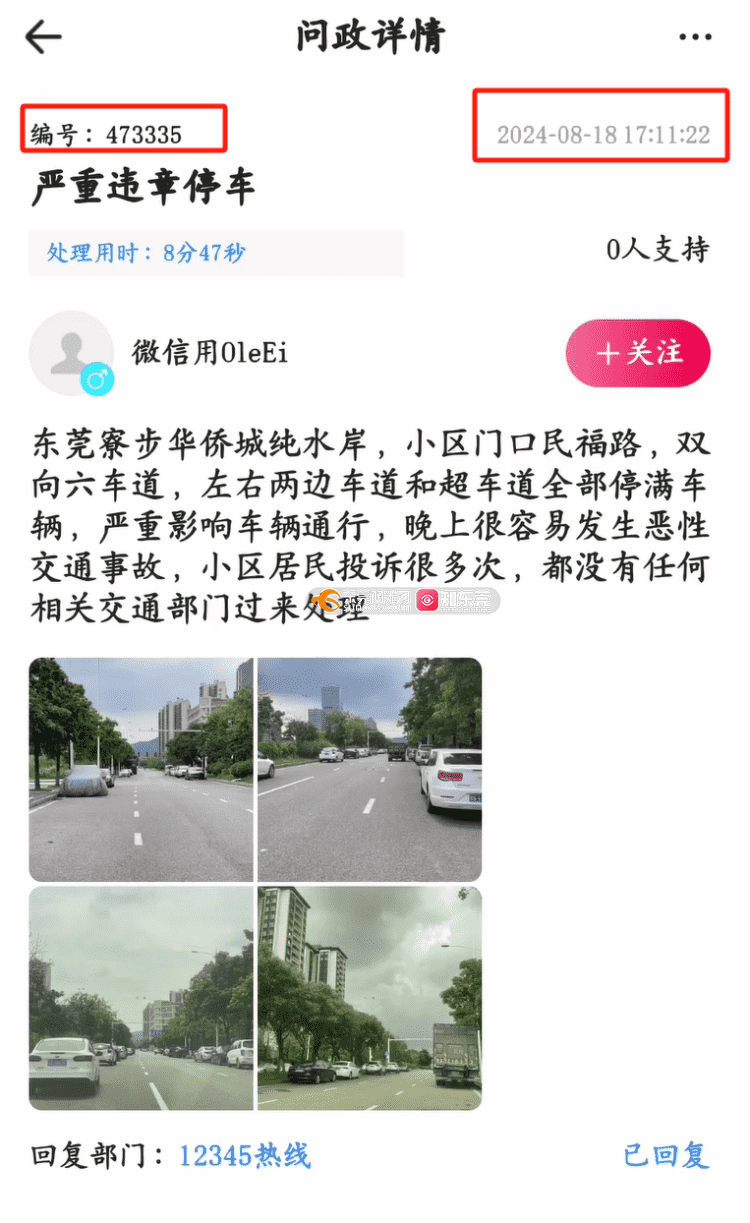View the first photo with covered car
Image resolution: width=750 pixels, height=1223 pixels.
click(x=141, y=768)
